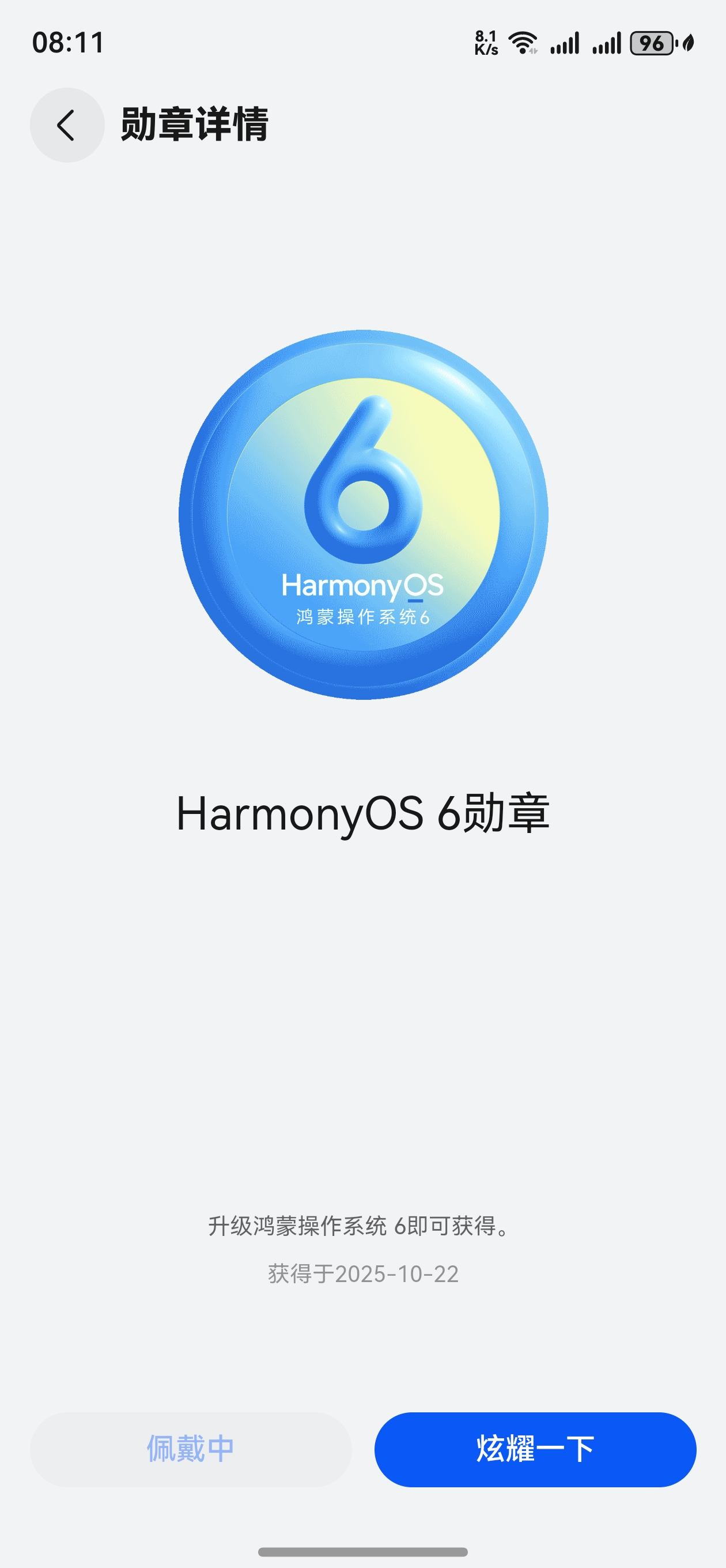Image resolution: width=726 pixels, height=1568 pixels.
Task: Share the badge via 炫耀一下
Action: [535, 1449]
